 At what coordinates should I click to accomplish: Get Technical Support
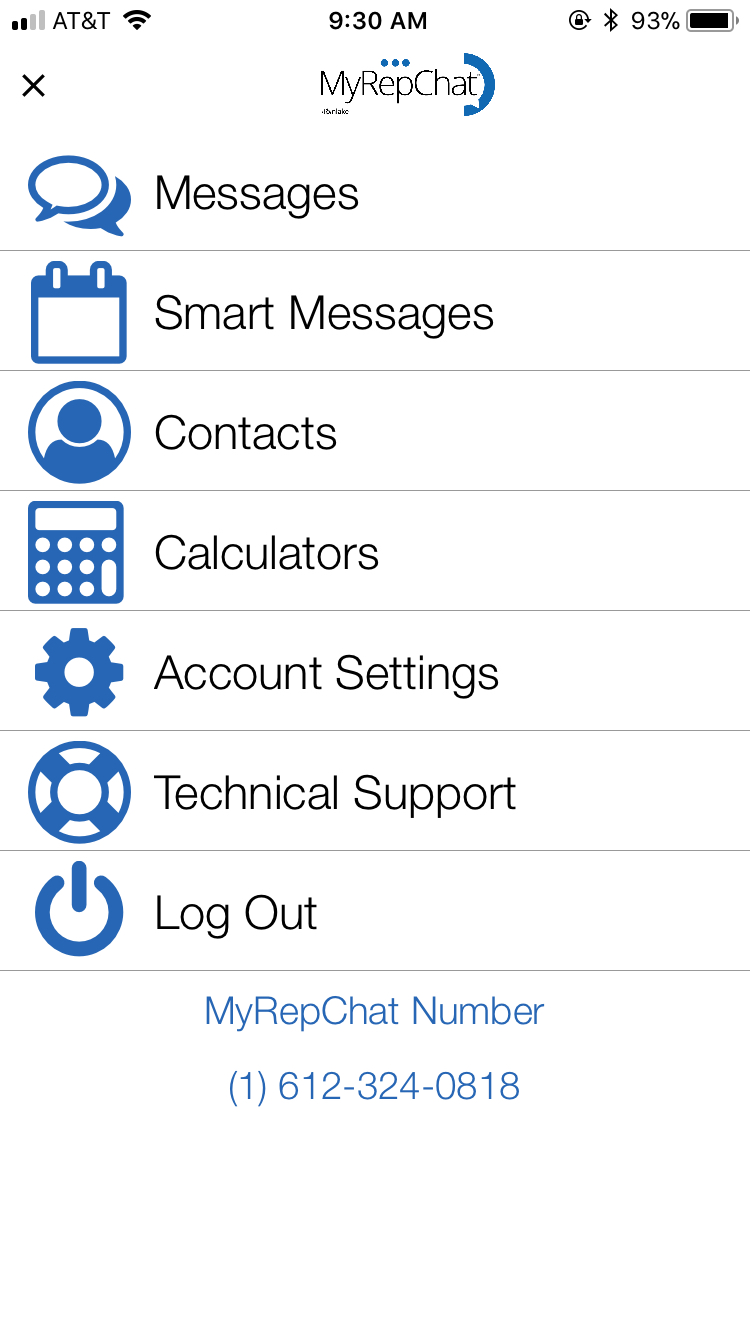click(x=334, y=793)
